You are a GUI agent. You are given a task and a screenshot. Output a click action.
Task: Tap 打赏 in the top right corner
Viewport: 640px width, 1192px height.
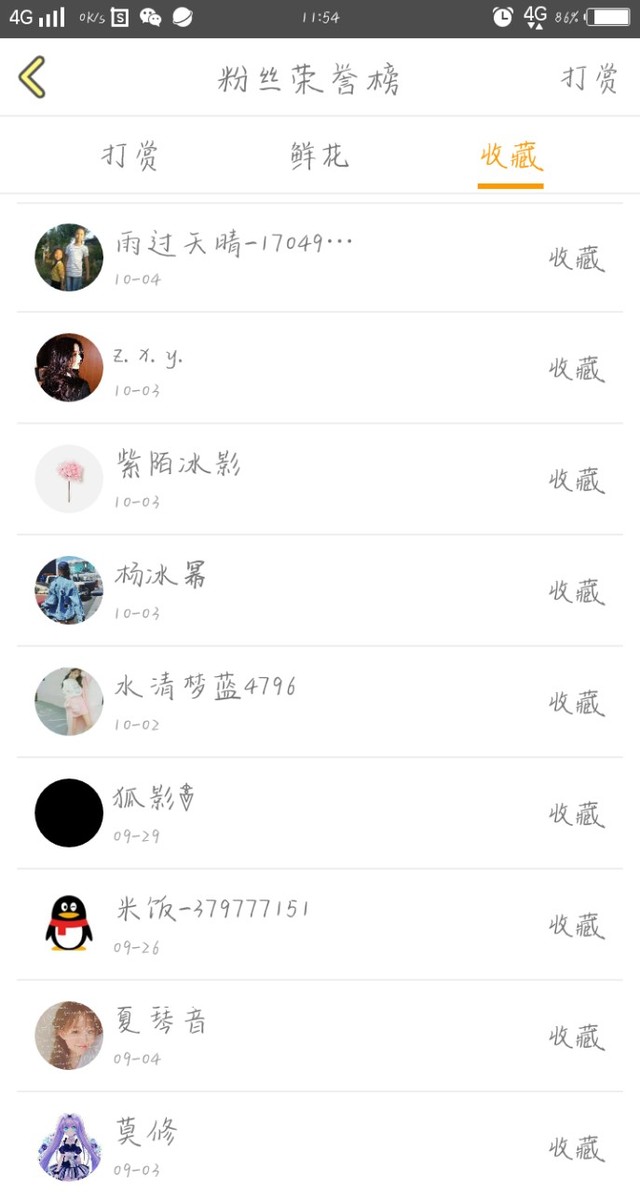coord(589,78)
